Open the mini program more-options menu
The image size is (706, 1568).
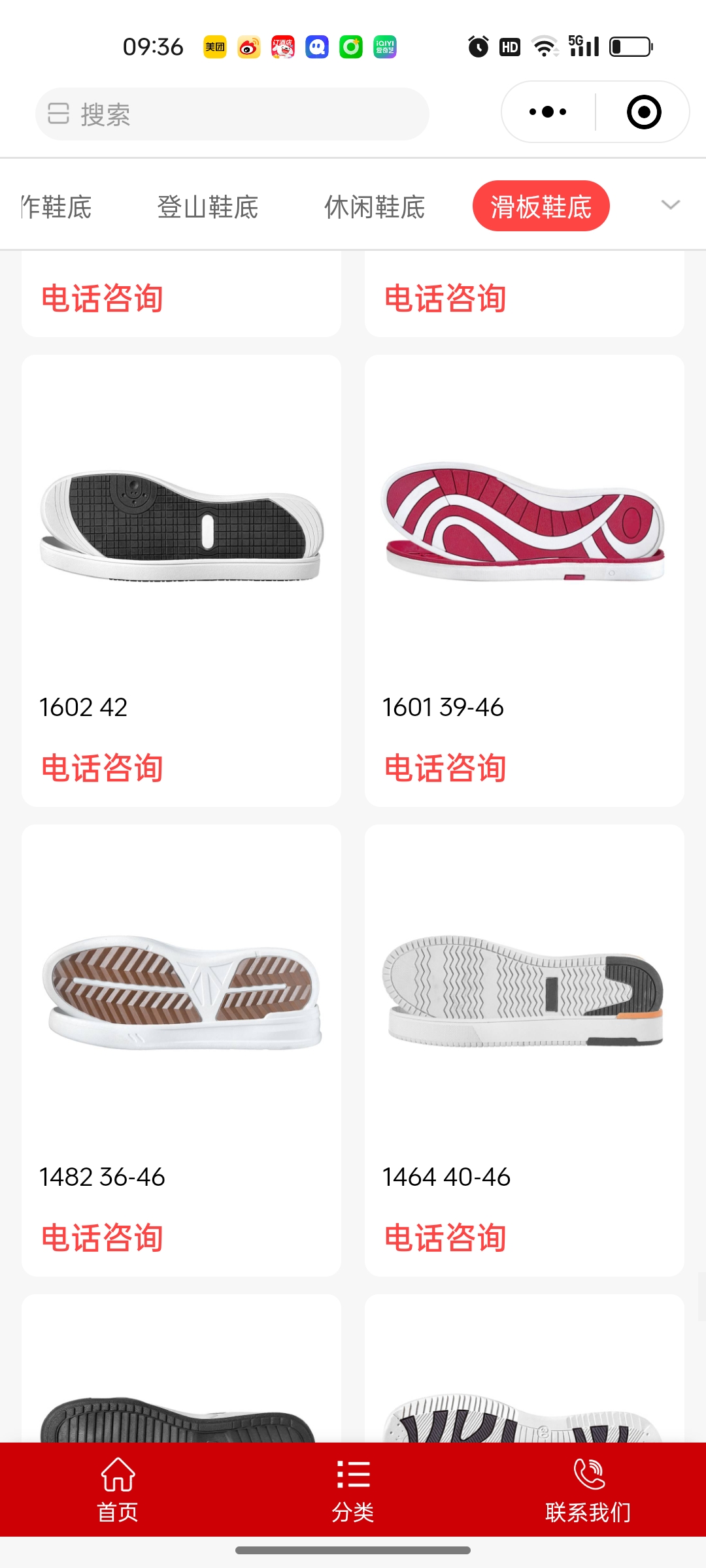click(548, 112)
